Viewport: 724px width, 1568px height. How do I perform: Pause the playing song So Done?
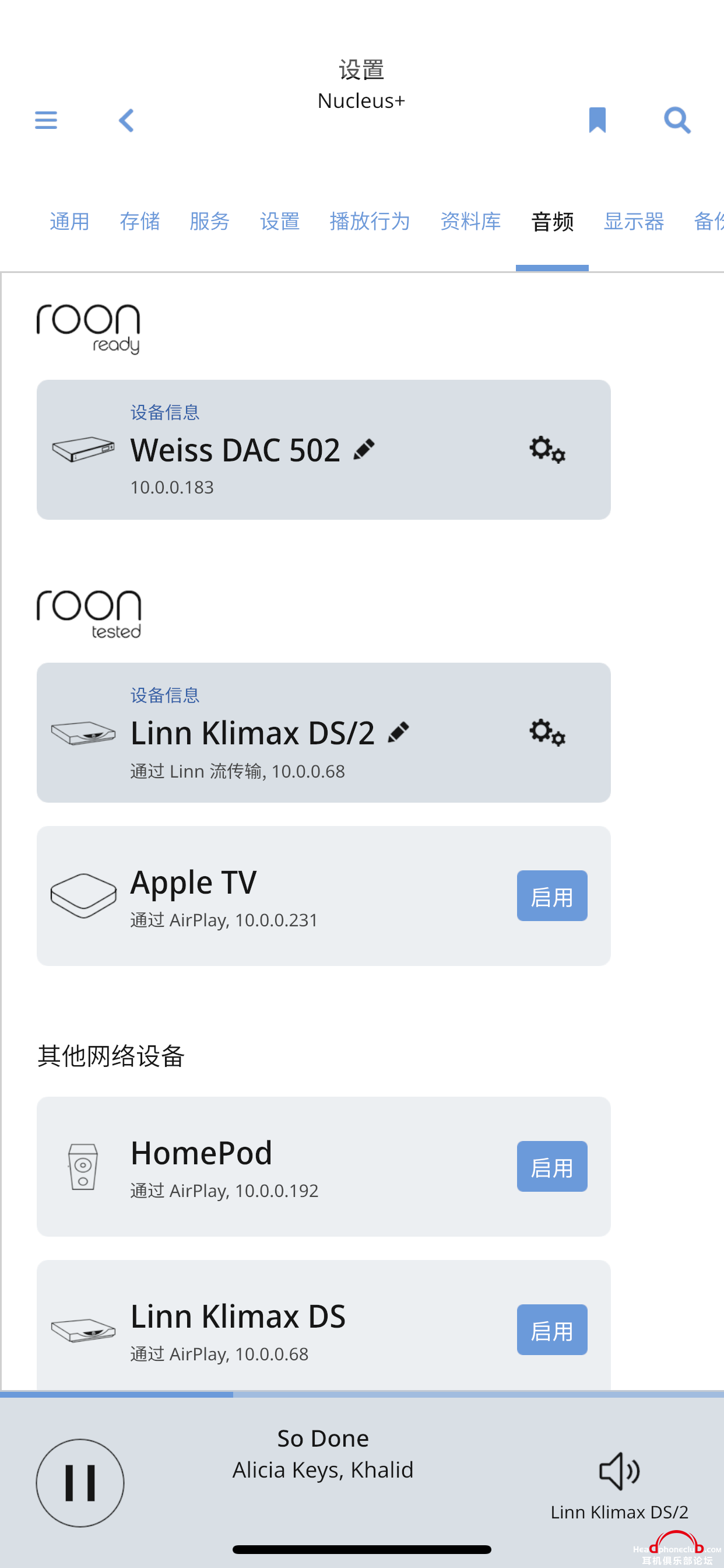(x=80, y=1482)
